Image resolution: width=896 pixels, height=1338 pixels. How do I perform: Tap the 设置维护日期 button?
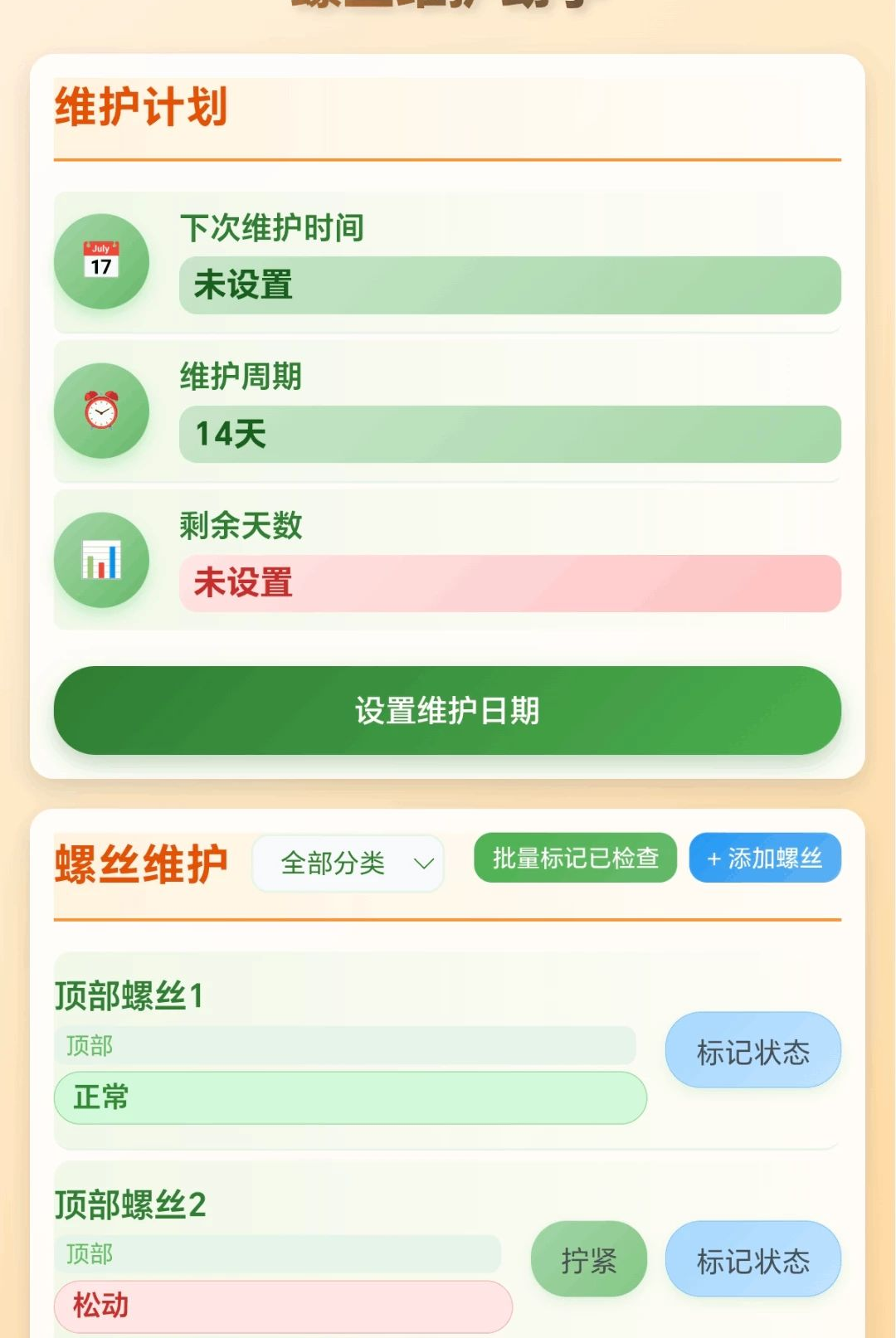pos(447,711)
